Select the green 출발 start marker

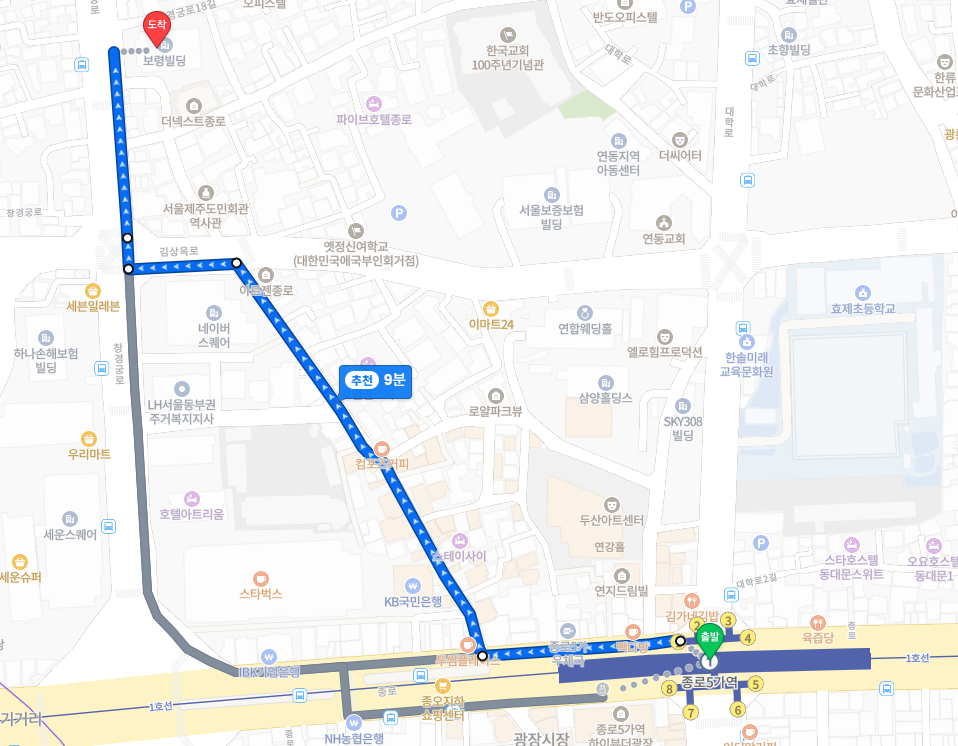[708, 638]
